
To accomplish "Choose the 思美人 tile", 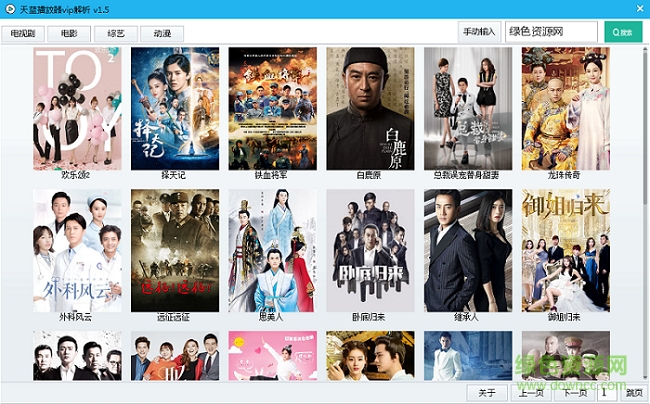I will coord(272,250).
